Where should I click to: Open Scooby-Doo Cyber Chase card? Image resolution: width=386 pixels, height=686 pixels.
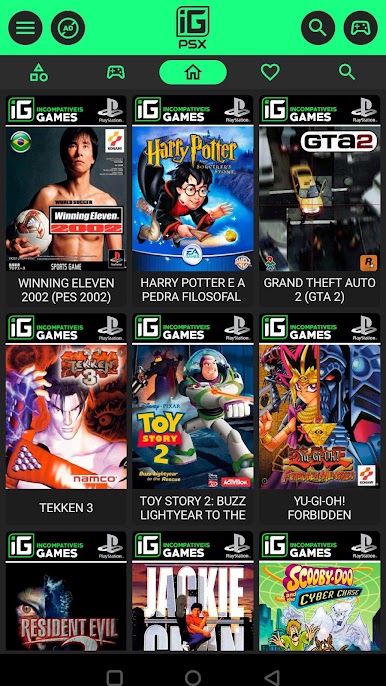[319, 591]
